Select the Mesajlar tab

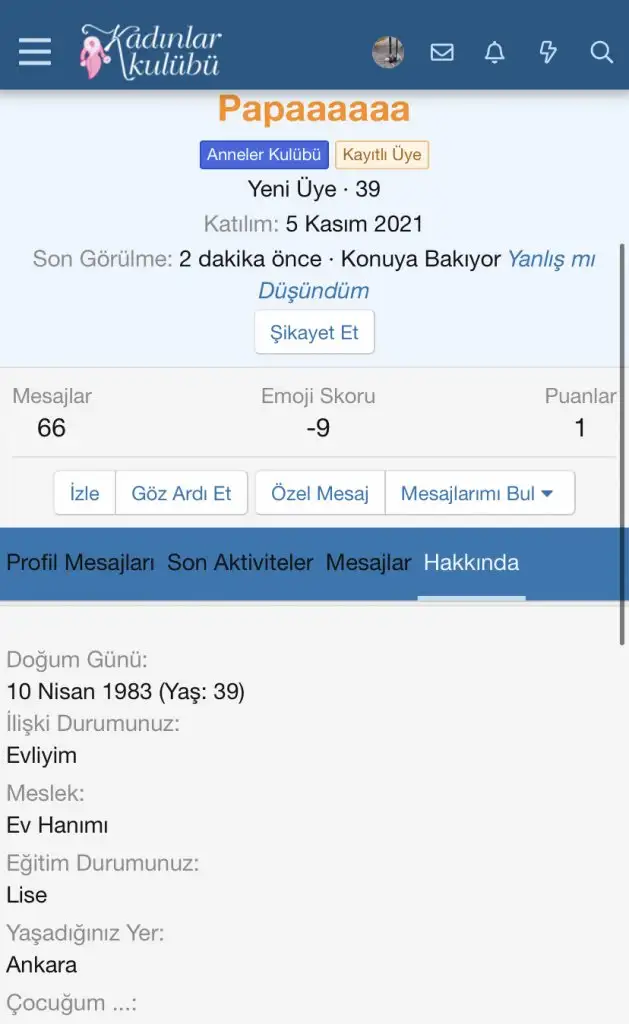368,563
